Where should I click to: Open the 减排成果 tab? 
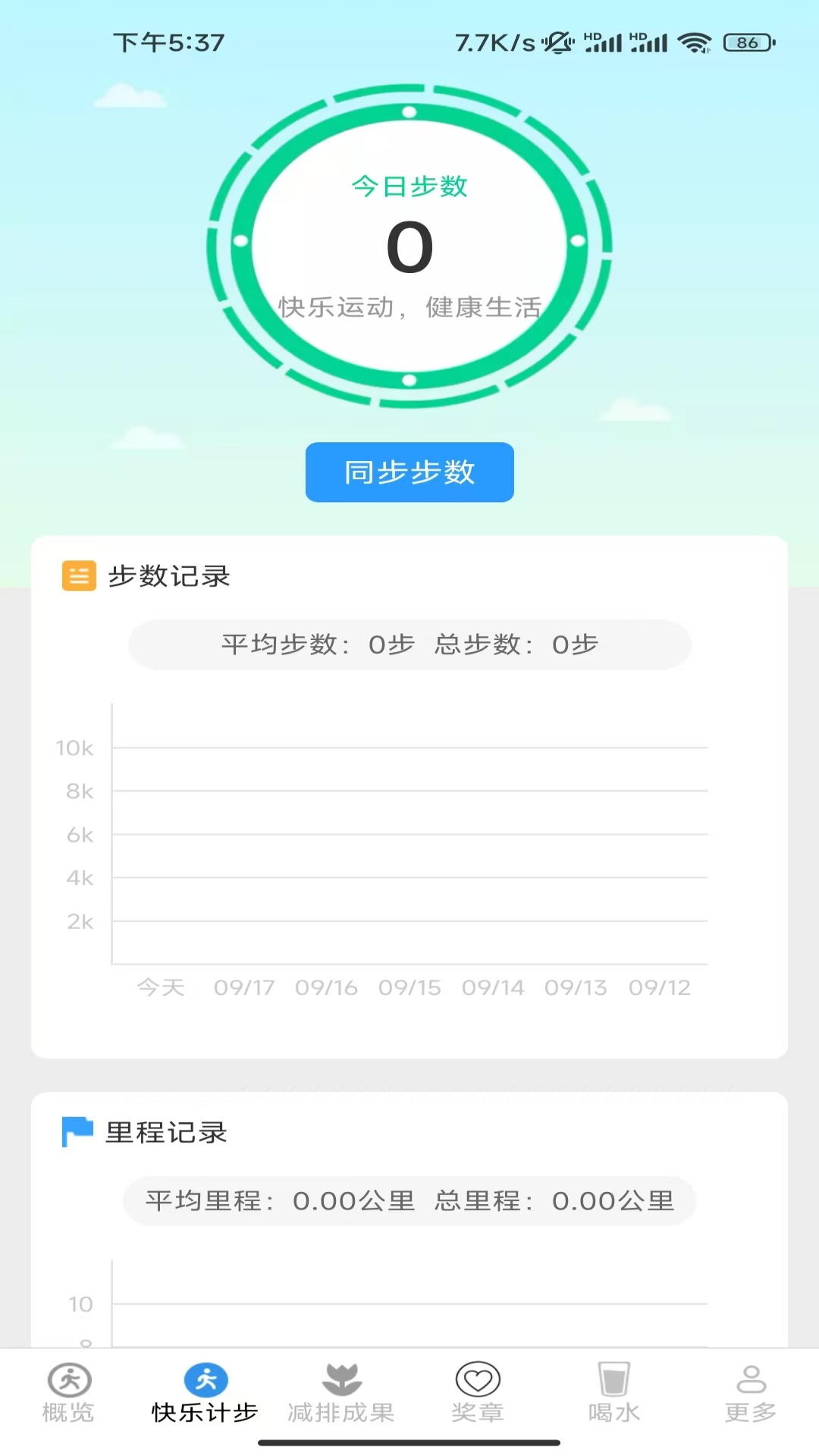(x=341, y=1393)
